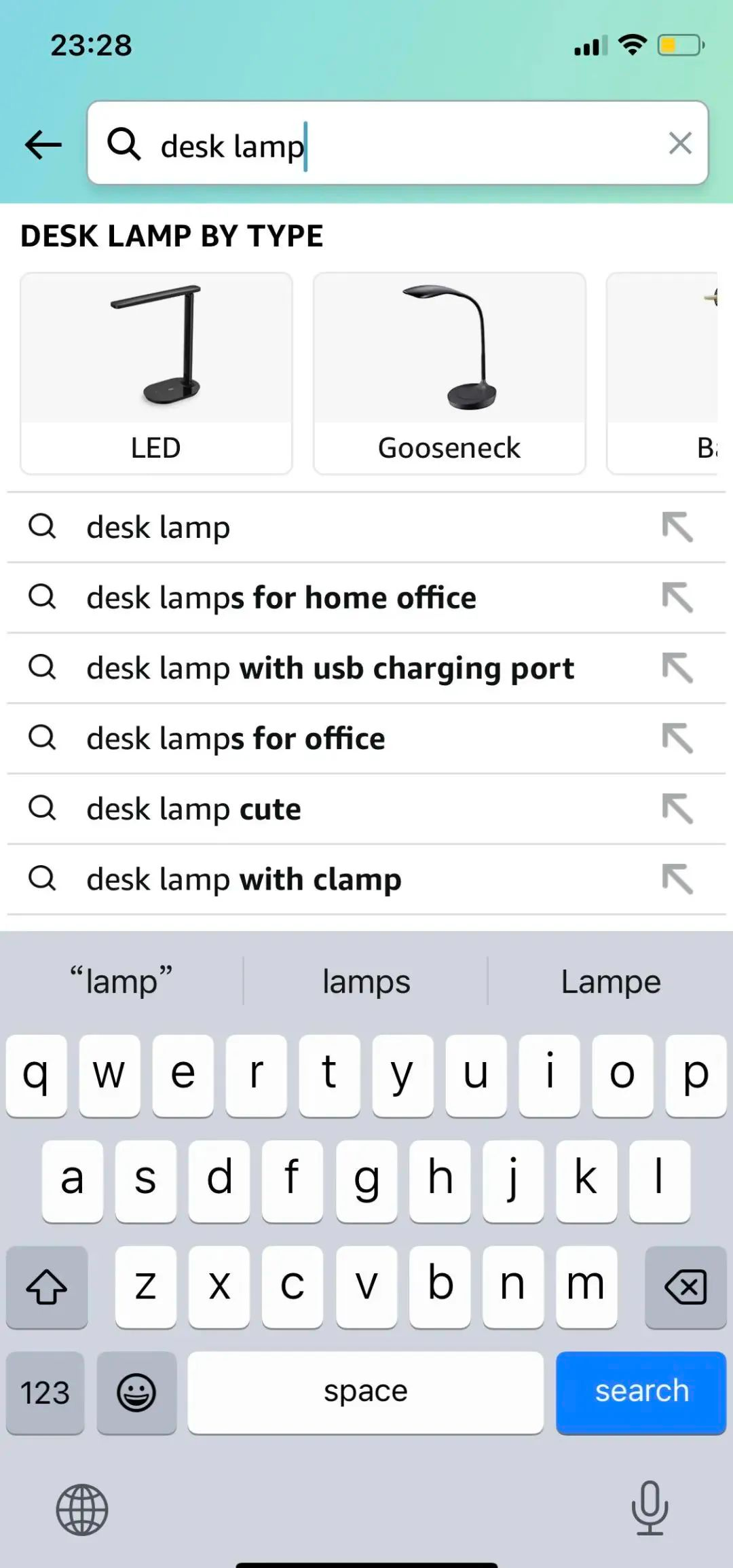Tap the desk lamp search field

coord(398,143)
